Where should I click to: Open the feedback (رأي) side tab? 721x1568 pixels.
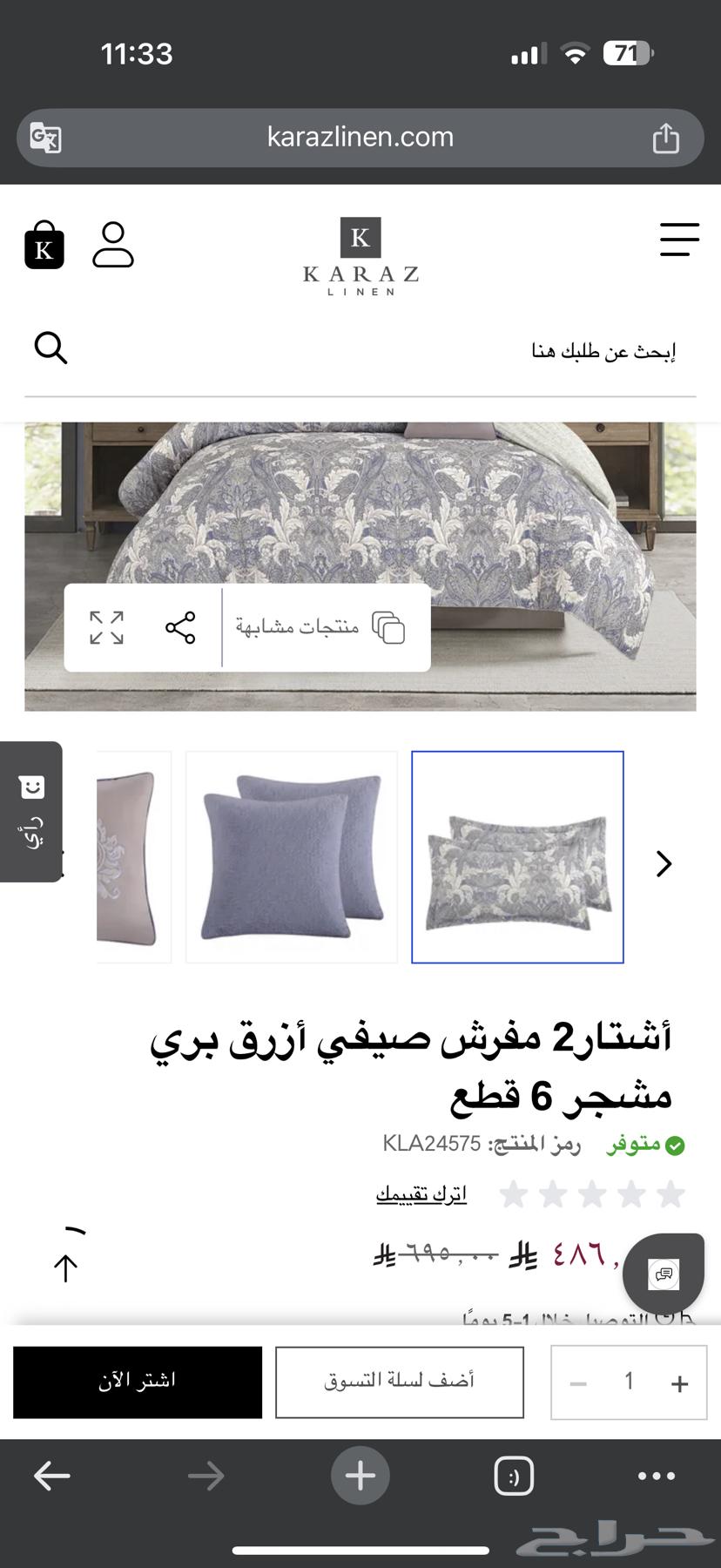click(x=31, y=812)
